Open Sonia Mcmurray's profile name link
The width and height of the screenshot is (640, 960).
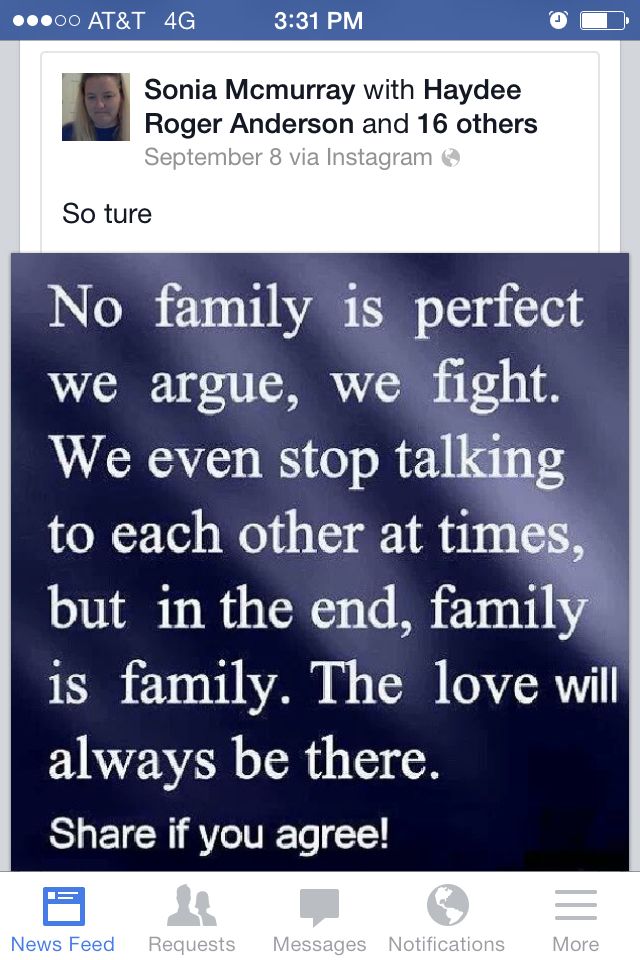click(250, 90)
